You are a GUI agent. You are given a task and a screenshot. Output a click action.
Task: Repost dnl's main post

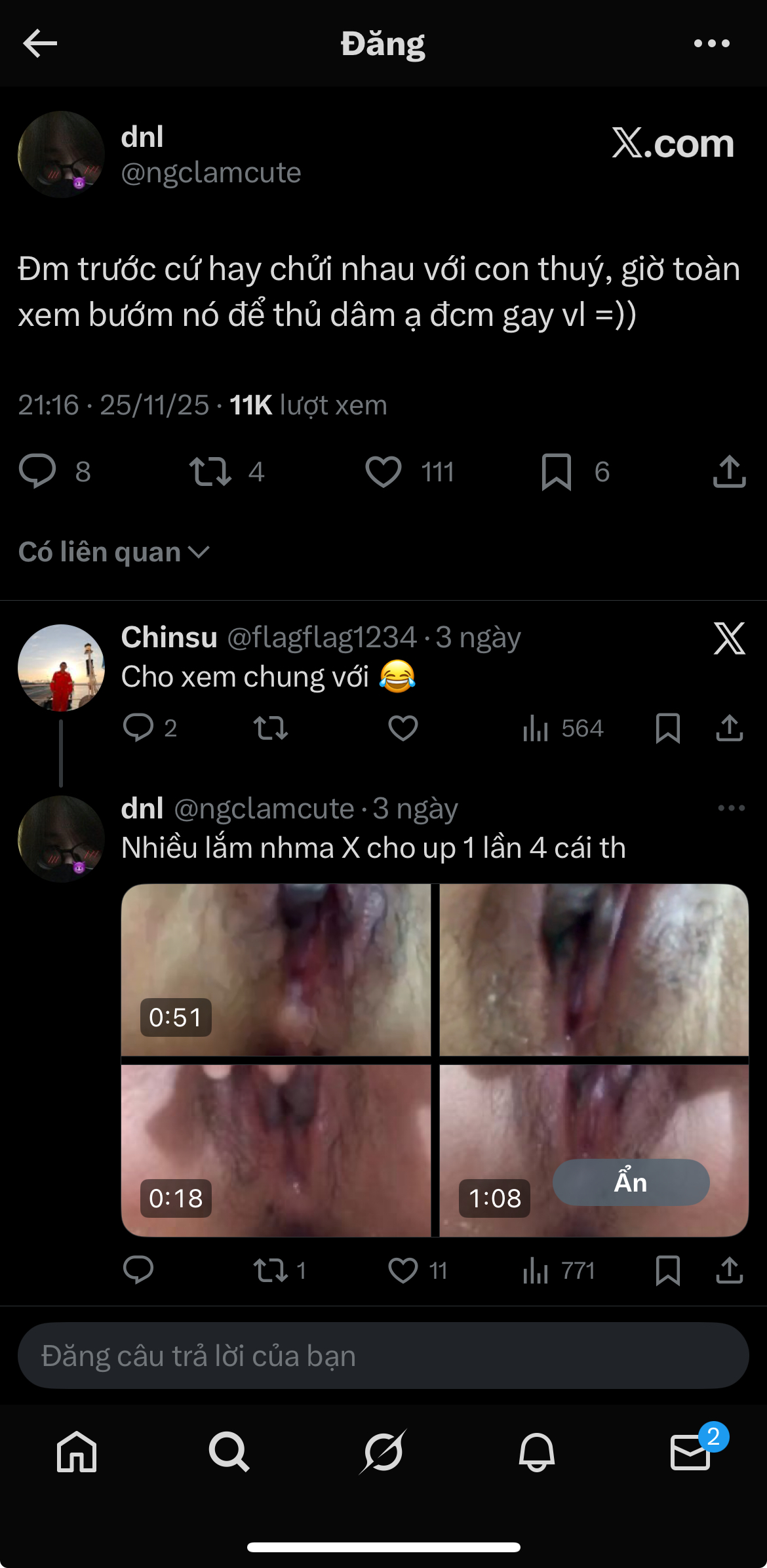(x=210, y=471)
